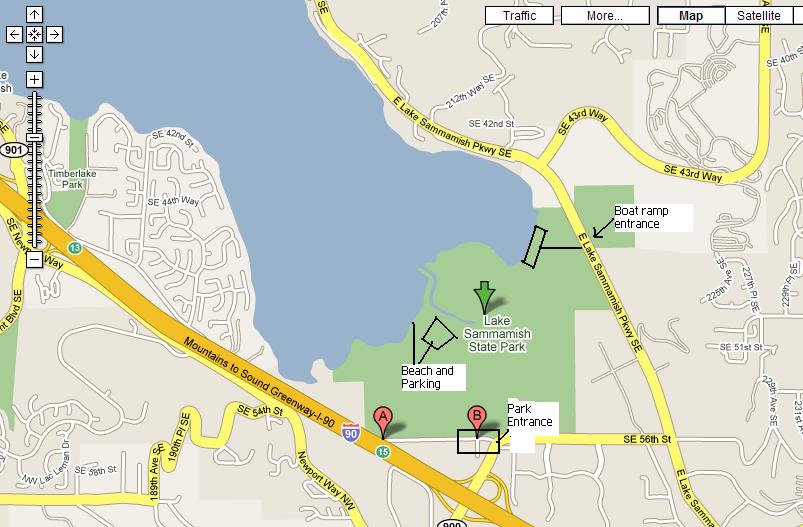Viewport: 803px width, 527px height.
Task: Open the More... layers menu
Action: point(604,15)
